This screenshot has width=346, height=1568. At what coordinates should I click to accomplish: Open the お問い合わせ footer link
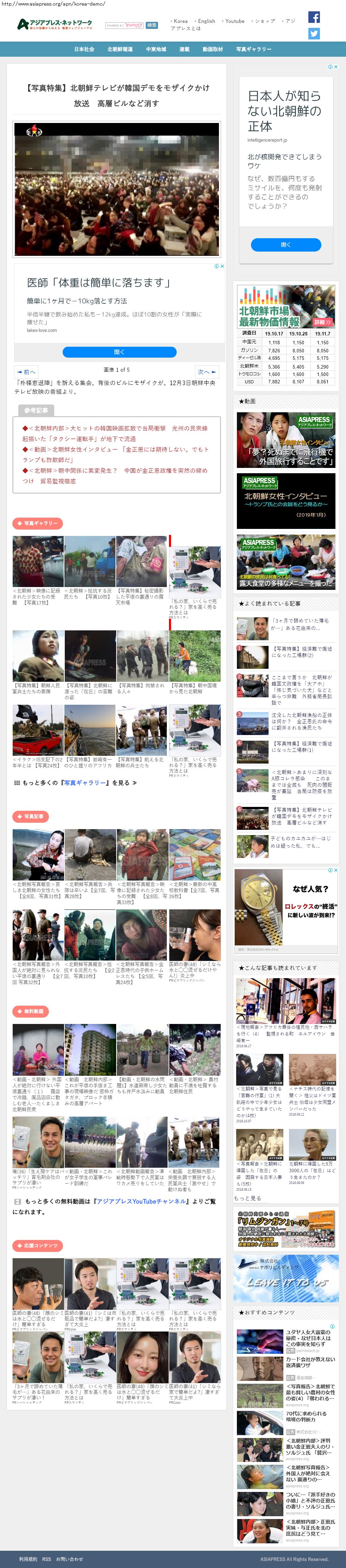[69, 1559]
